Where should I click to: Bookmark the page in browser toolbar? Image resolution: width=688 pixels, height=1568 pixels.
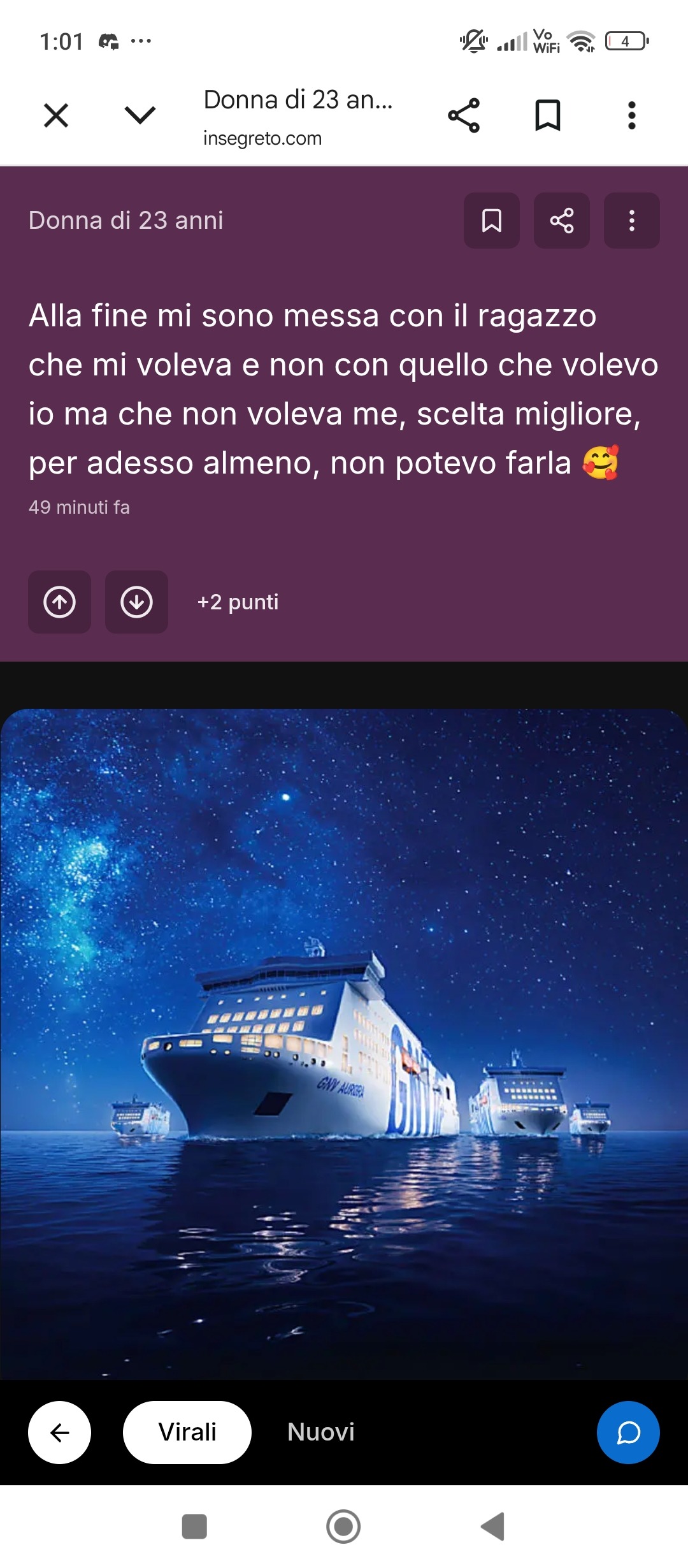(x=548, y=115)
